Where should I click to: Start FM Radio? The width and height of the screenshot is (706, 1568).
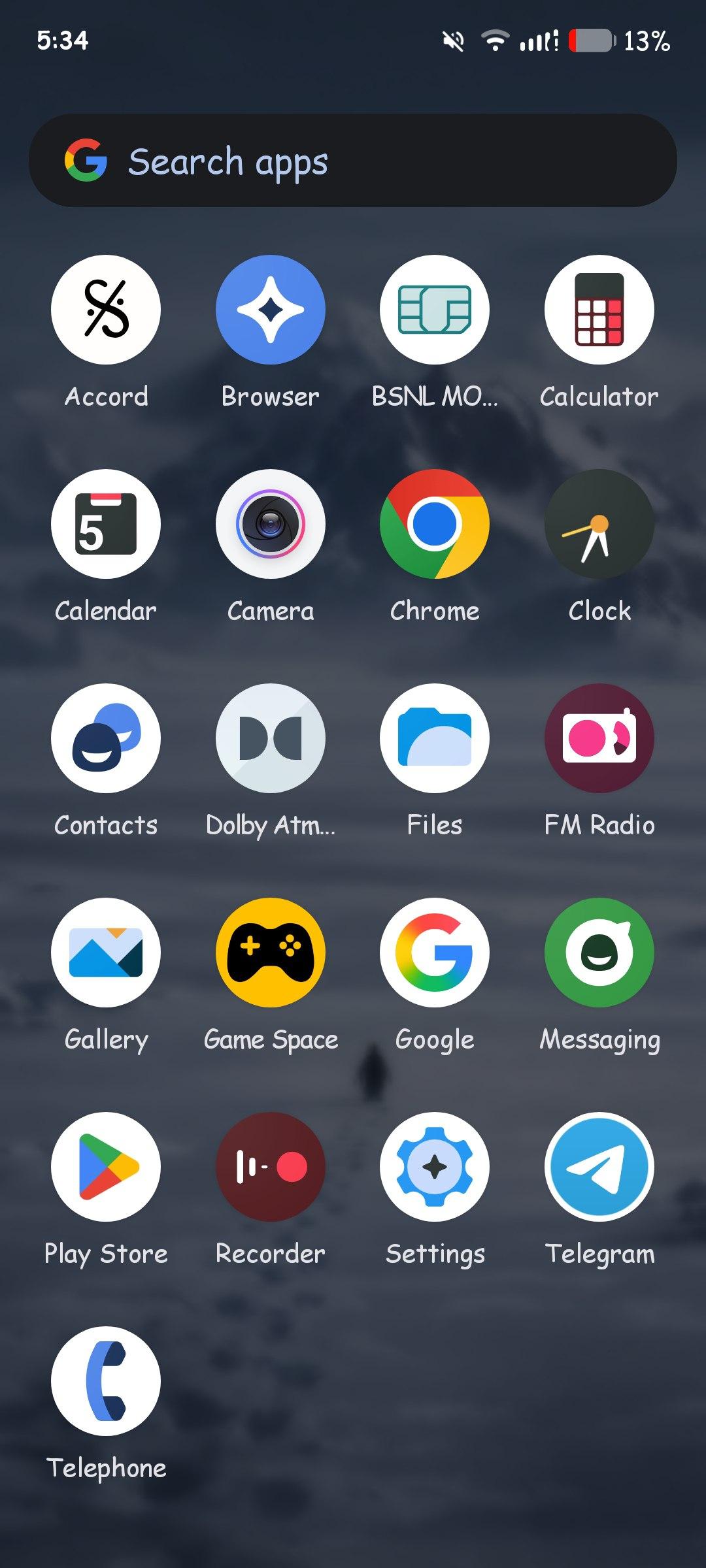[599, 738]
